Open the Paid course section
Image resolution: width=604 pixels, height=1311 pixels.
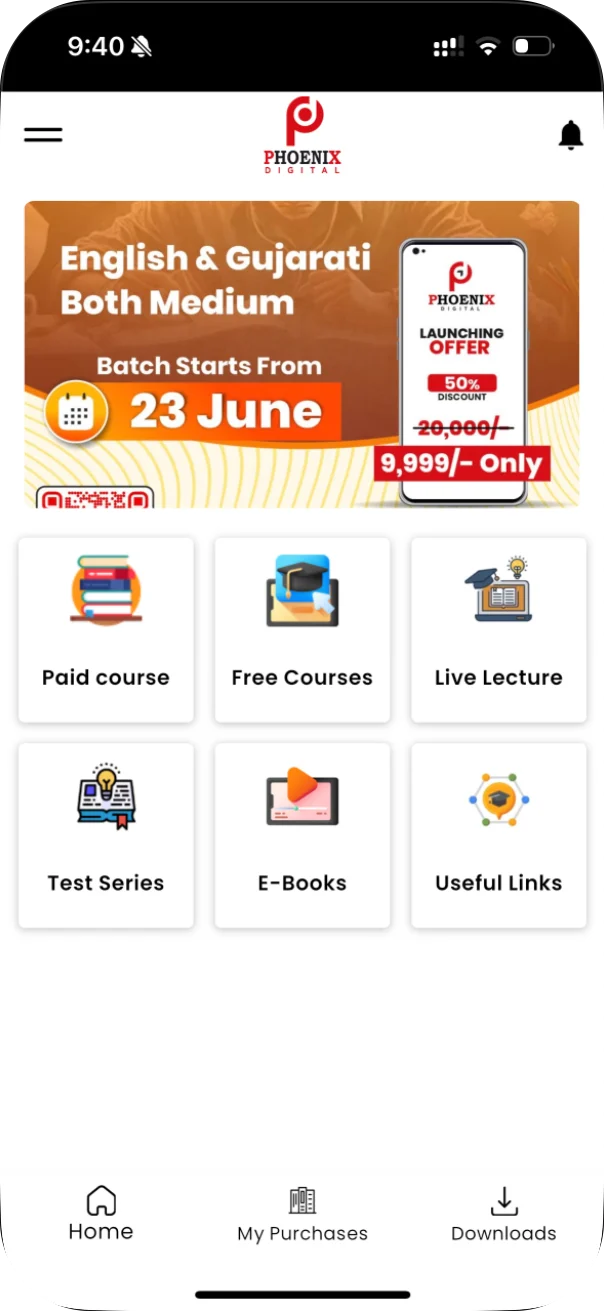tap(106, 629)
